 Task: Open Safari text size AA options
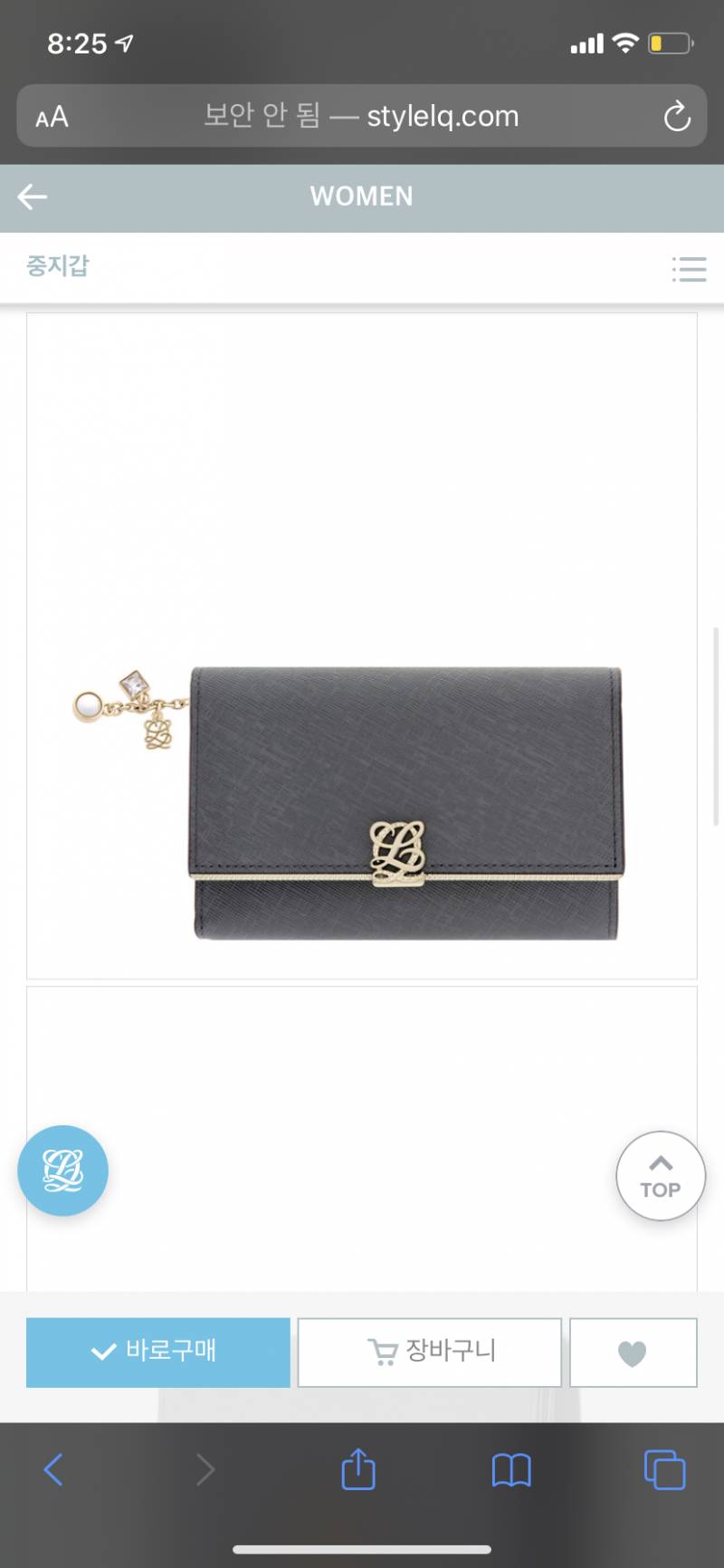click(52, 117)
